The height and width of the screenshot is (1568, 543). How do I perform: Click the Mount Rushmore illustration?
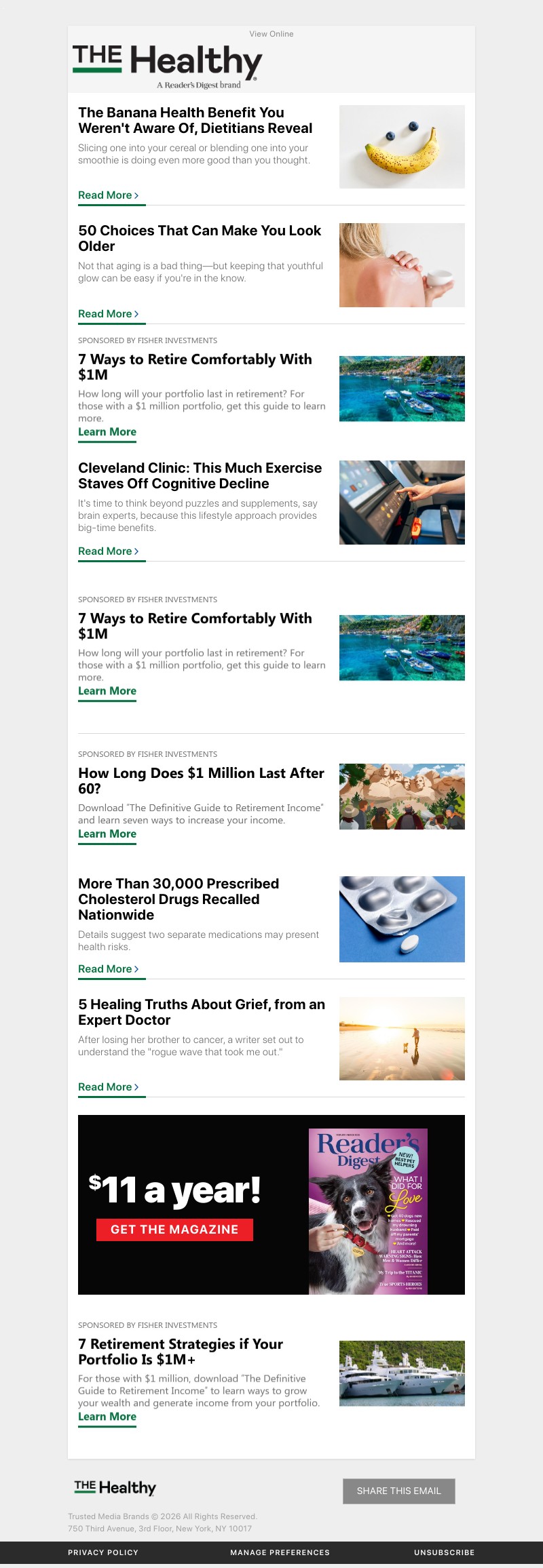point(402,796)
